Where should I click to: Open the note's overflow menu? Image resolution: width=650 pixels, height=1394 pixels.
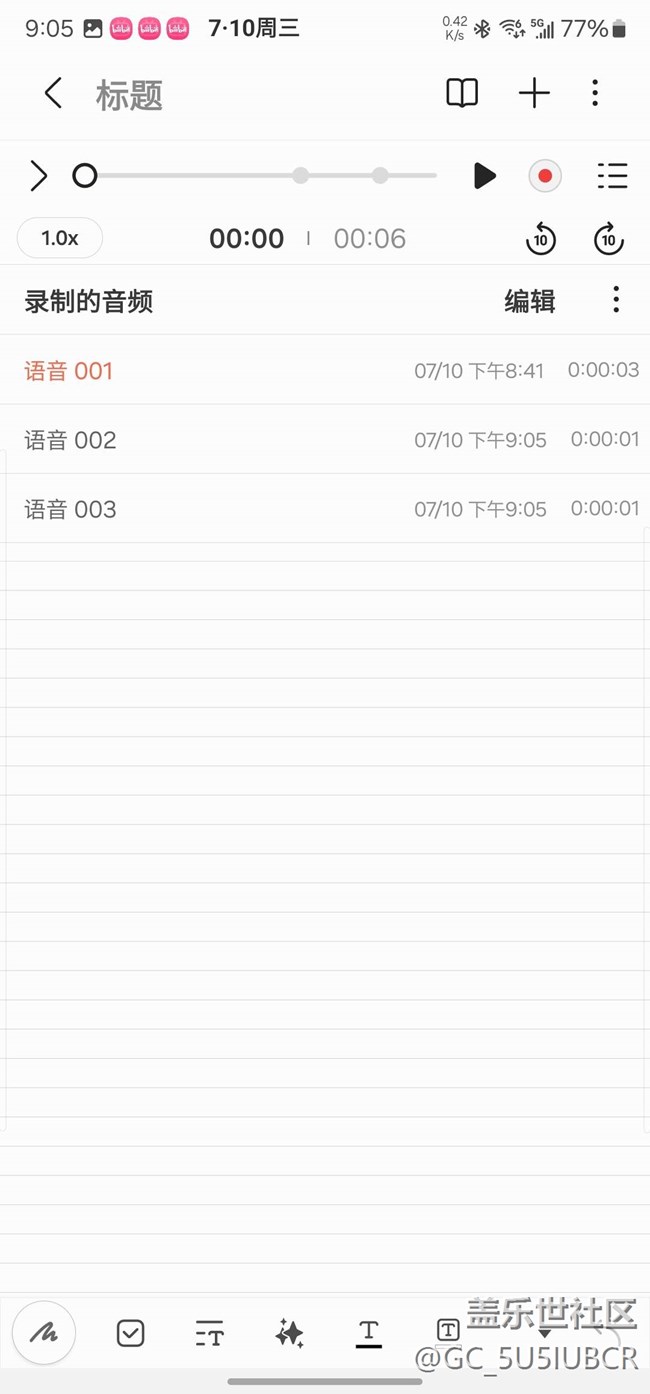[595, 93]
